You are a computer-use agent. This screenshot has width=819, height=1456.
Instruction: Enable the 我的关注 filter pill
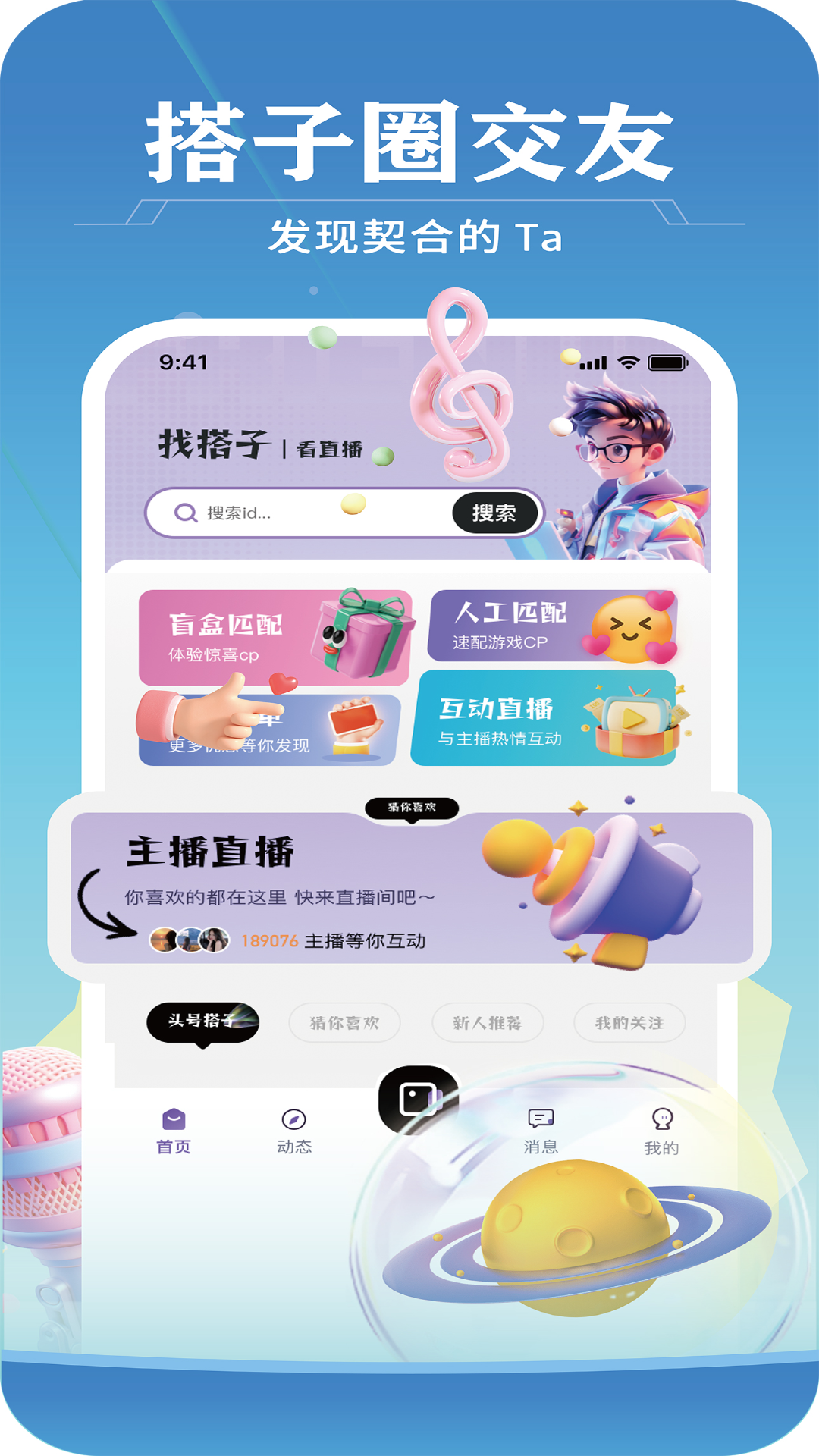630,1022
